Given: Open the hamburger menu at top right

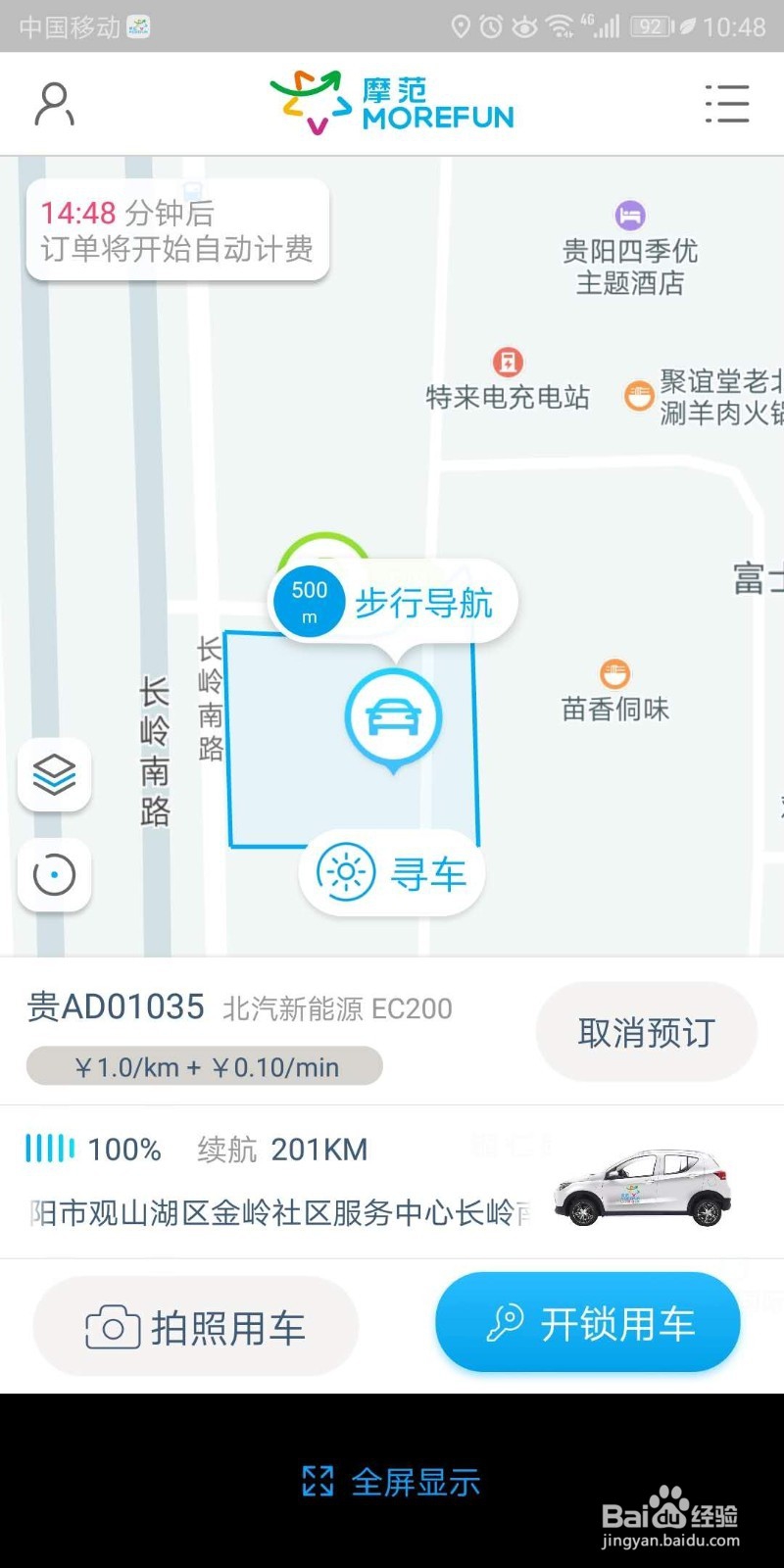Looking at the screenshot, I should click(727, 104).
